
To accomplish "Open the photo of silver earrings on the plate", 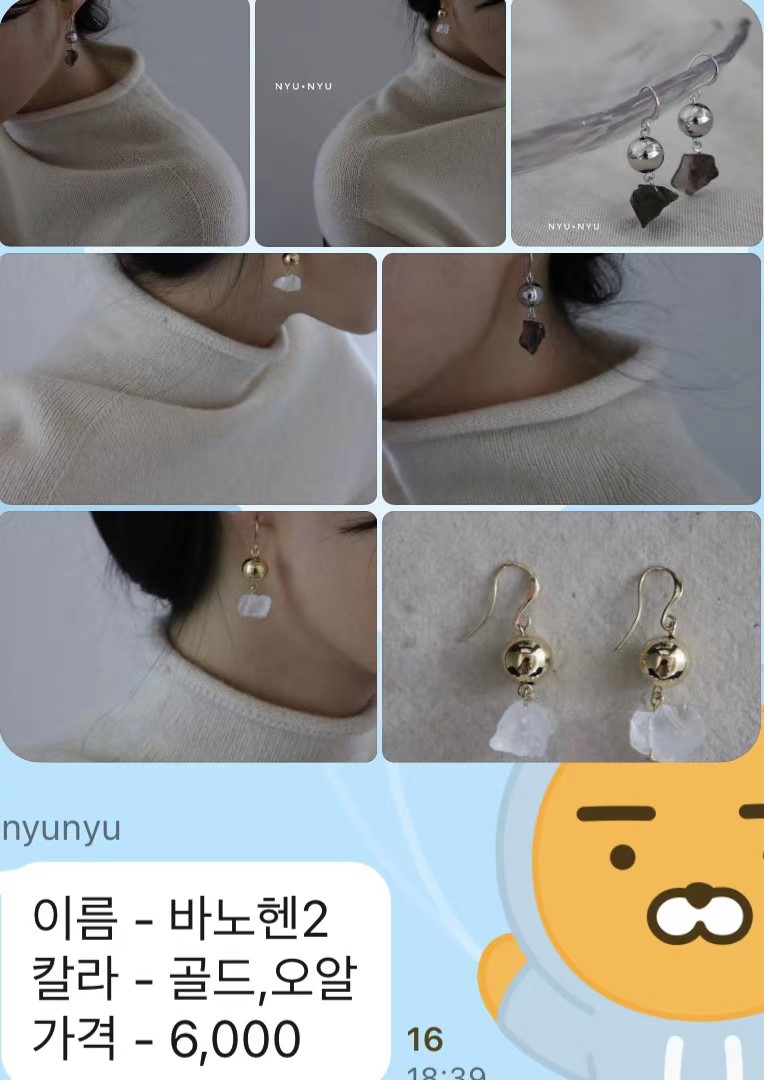I will click(x=636, y=122).
